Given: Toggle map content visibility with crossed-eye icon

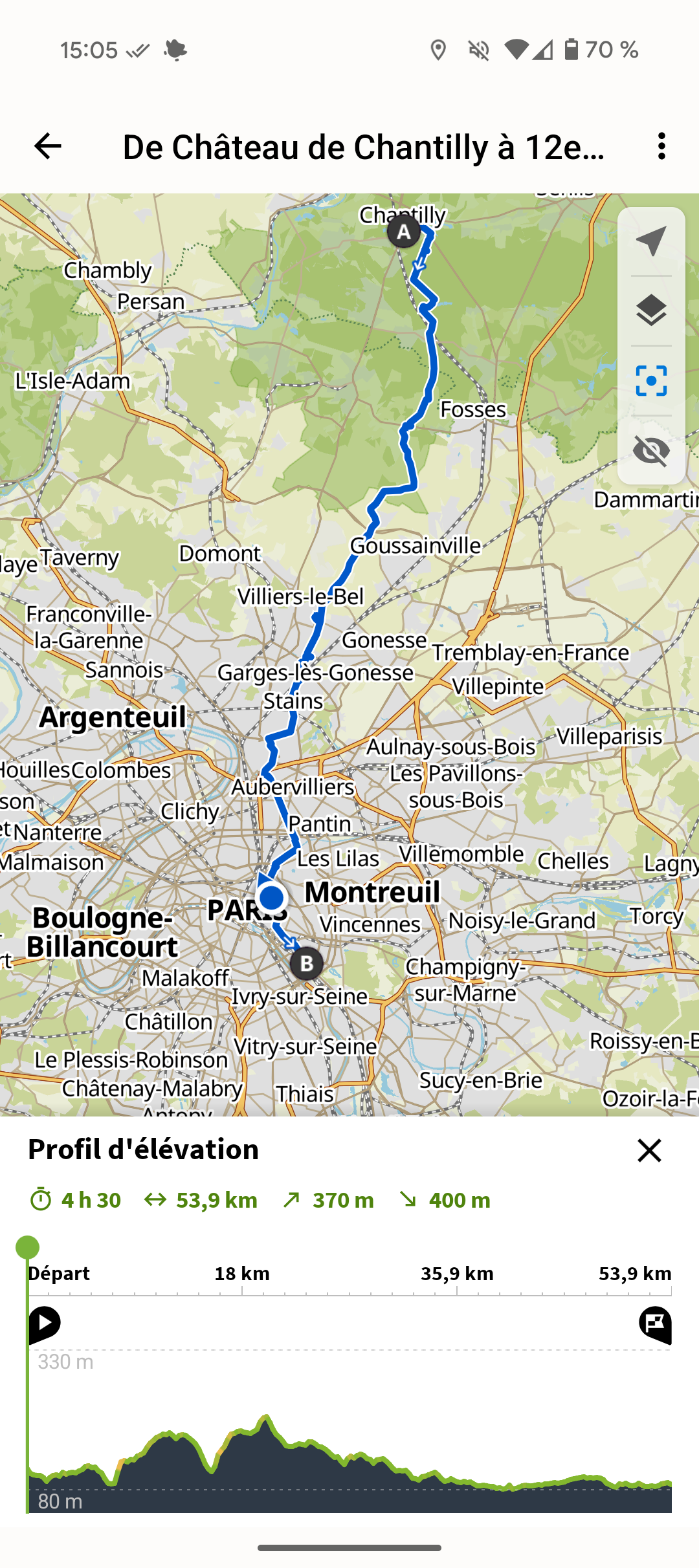Looking at the screenshot, I should (x=651, y=450).
